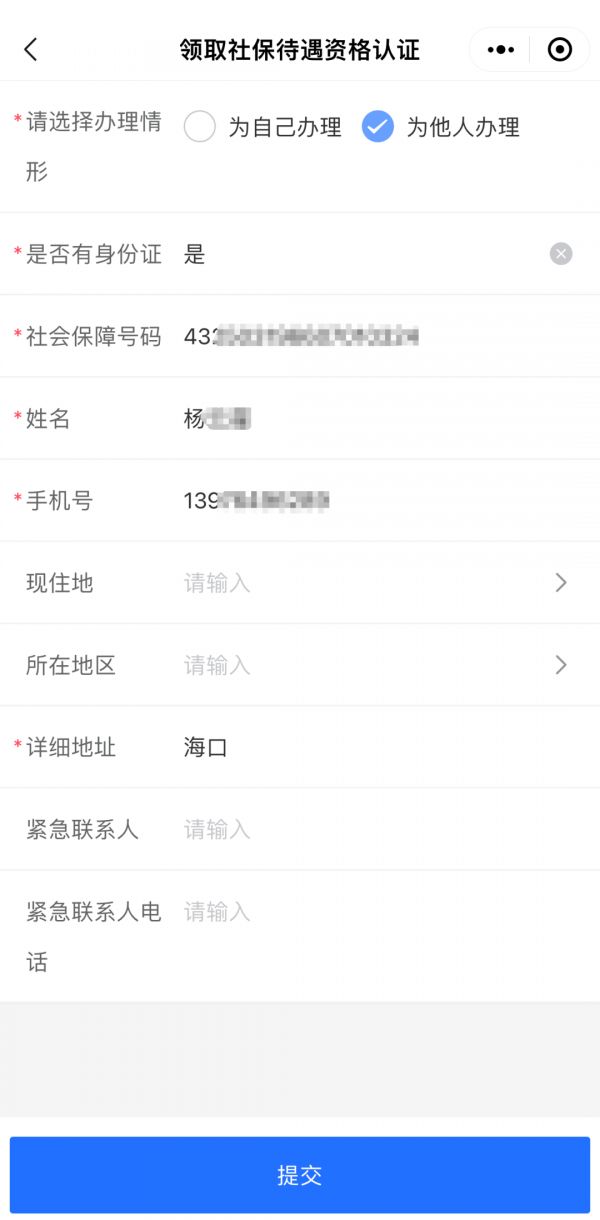Close the mini program via circle icon
This screenshot has width=600, height=1220.
[560, 50]
